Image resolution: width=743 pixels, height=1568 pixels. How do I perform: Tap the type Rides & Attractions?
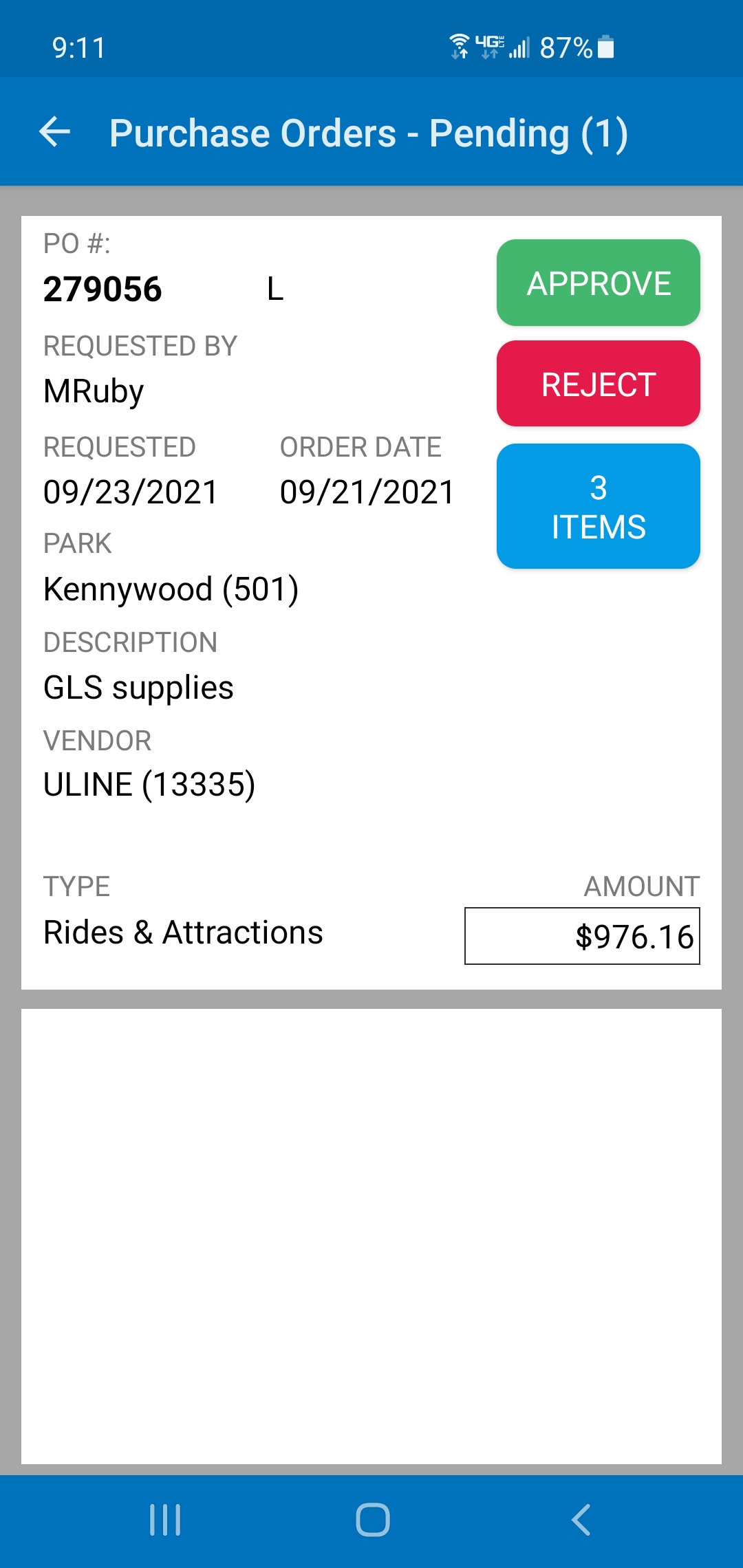(182, 932)
